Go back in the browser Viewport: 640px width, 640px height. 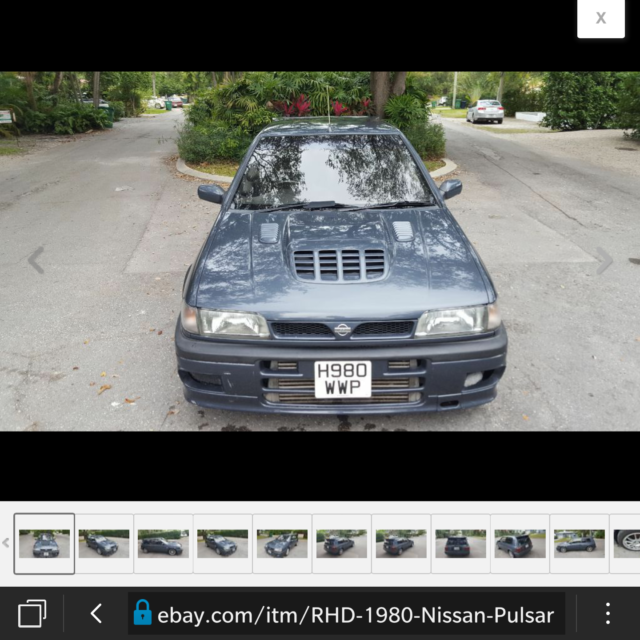coord(96,613)
